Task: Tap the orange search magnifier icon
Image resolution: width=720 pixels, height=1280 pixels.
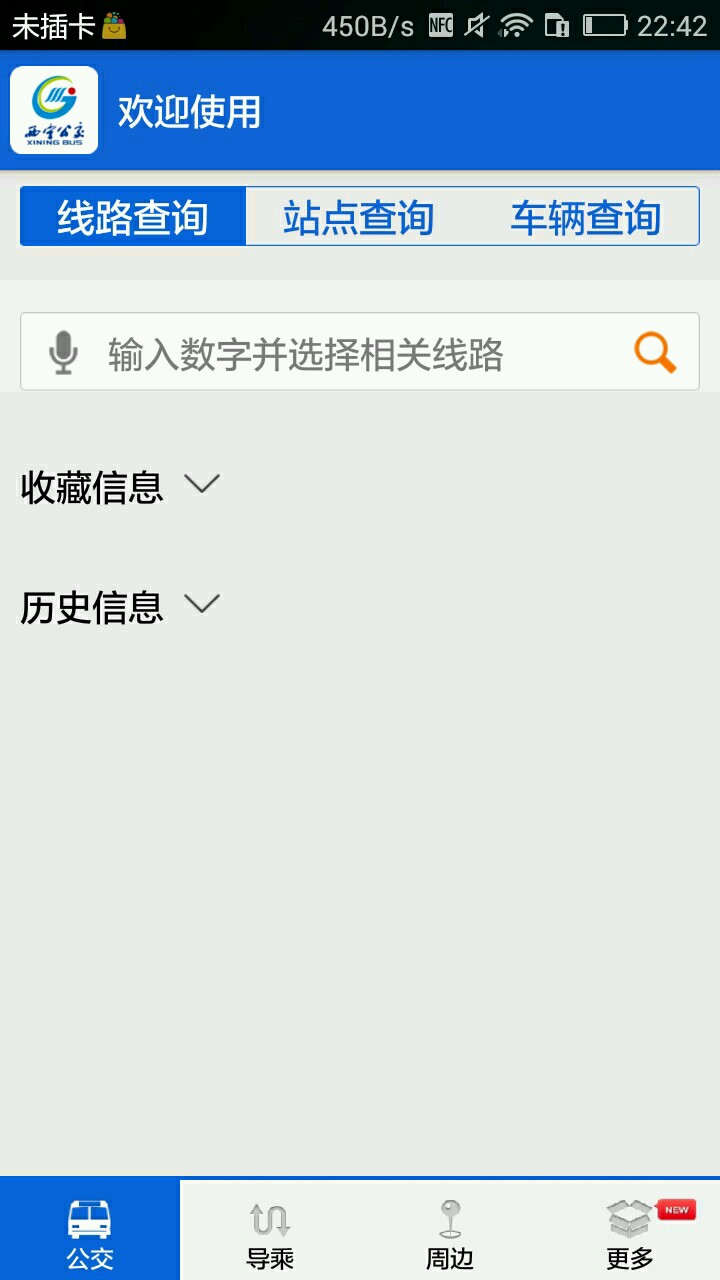Action: (655, 353)
